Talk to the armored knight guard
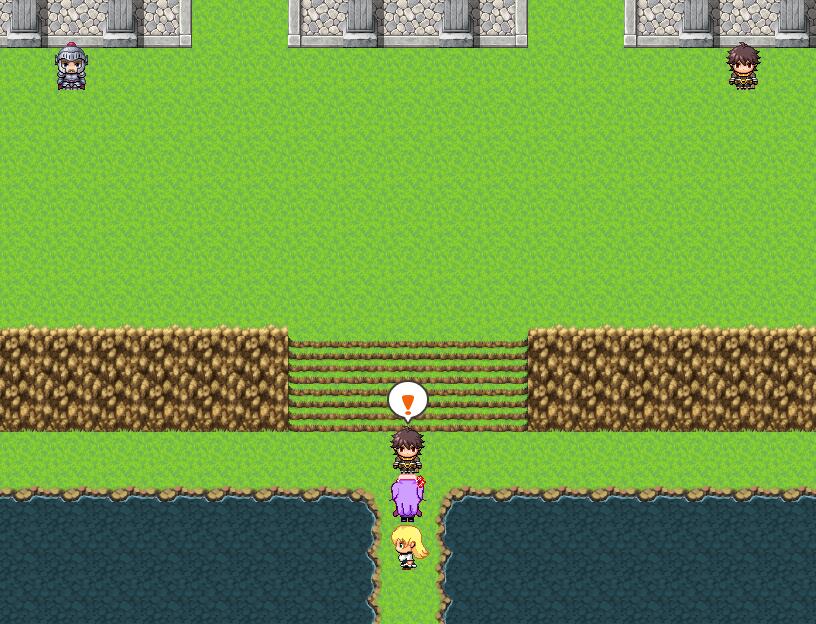This screenshot has height=624, width=816. click(71, 67)
